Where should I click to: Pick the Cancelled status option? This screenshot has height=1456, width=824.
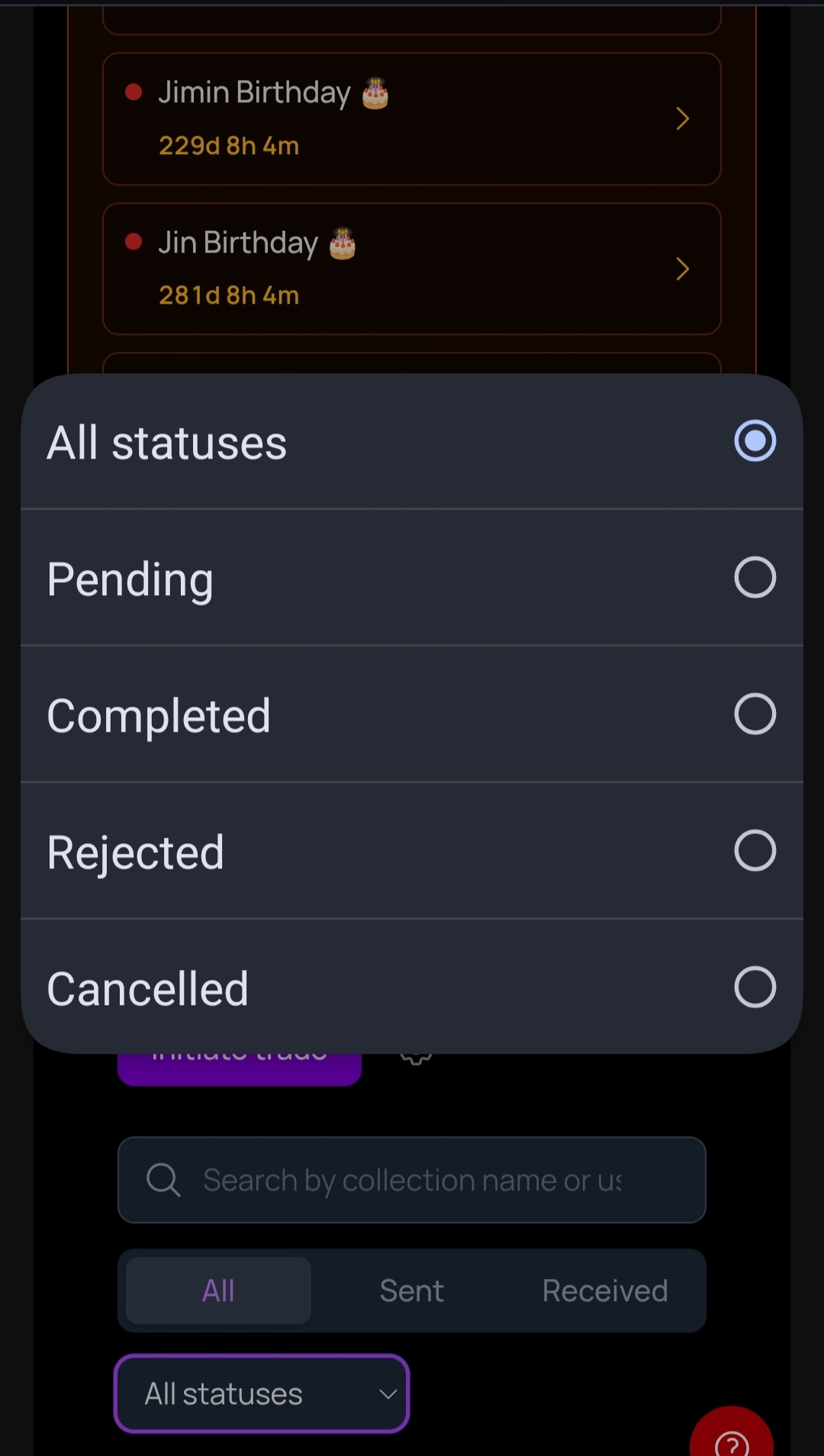click(755, 987)
